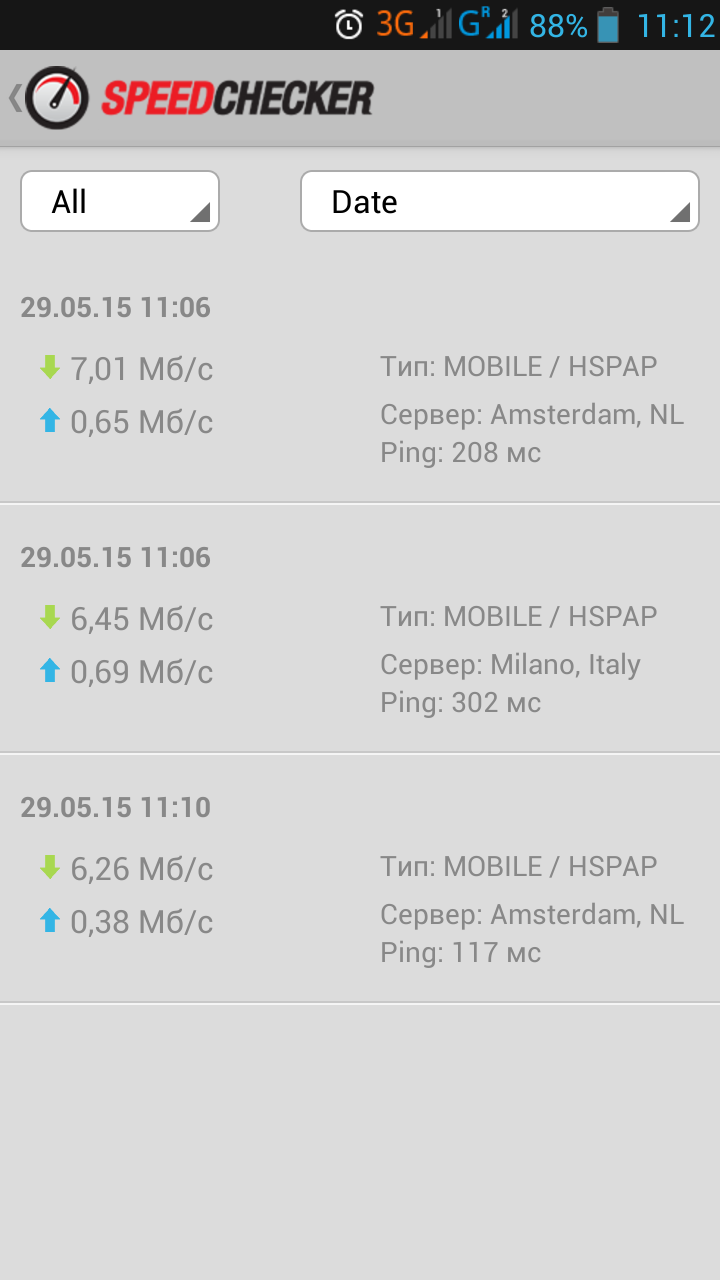Open the Date sorting dropdown

tap(499, 202)
